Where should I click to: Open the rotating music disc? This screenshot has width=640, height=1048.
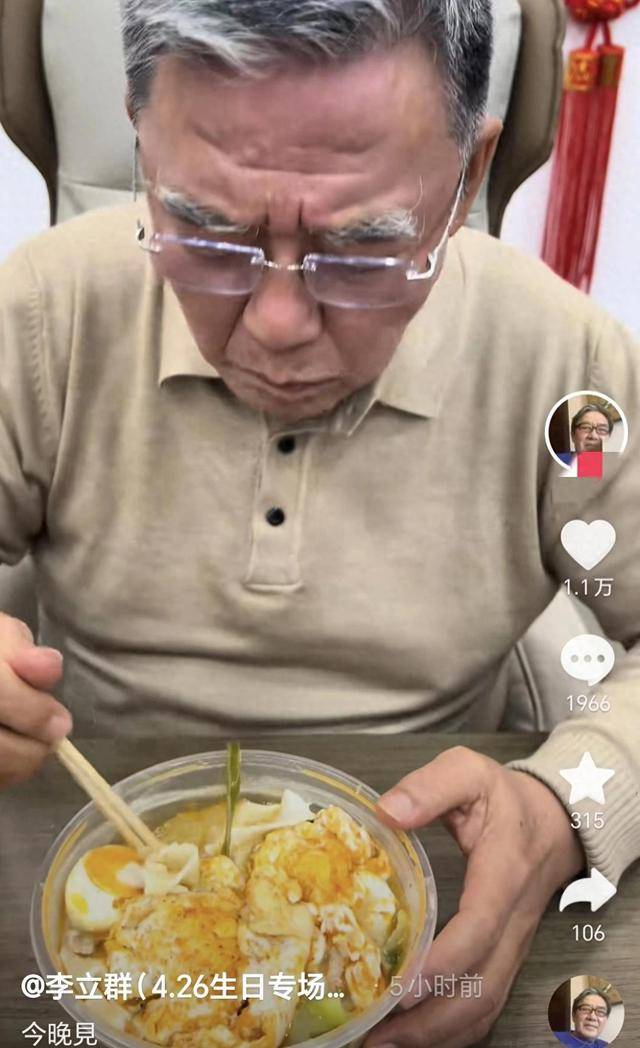586,1011
